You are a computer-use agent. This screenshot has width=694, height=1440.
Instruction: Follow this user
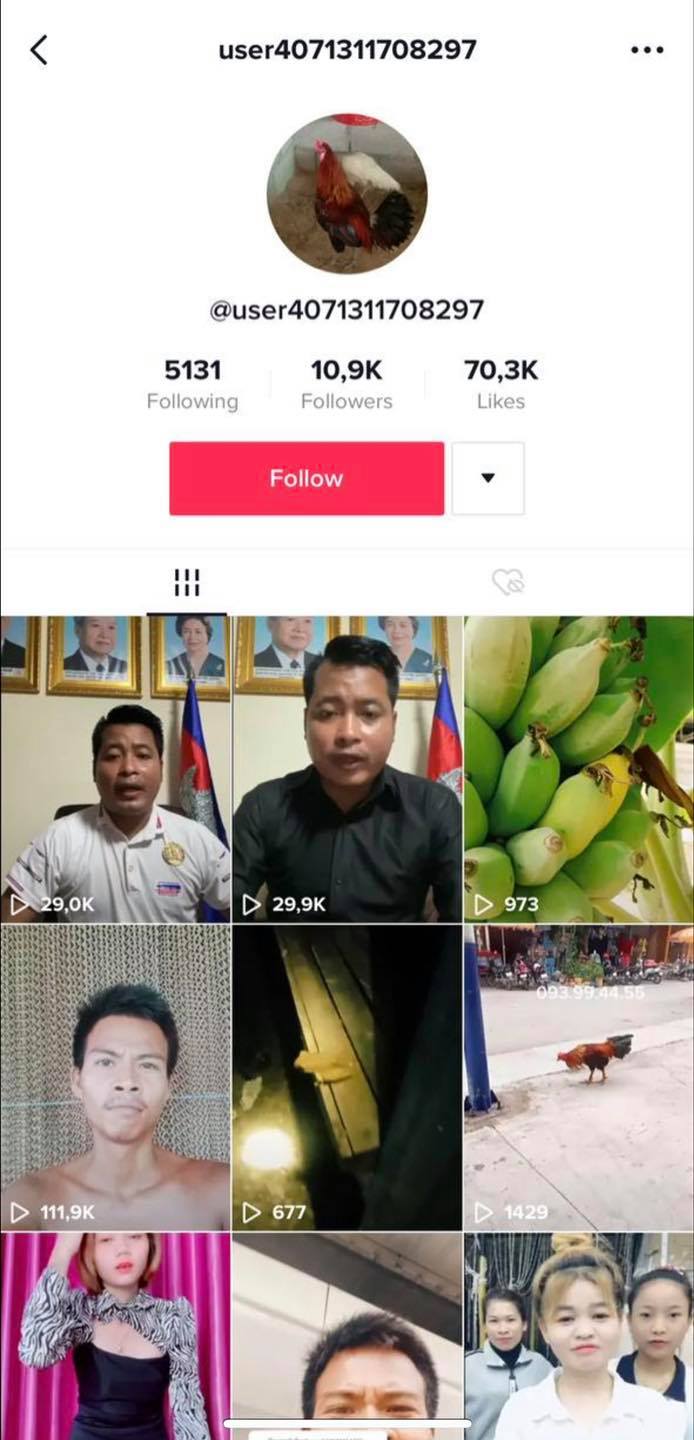(x=306, y=478)
